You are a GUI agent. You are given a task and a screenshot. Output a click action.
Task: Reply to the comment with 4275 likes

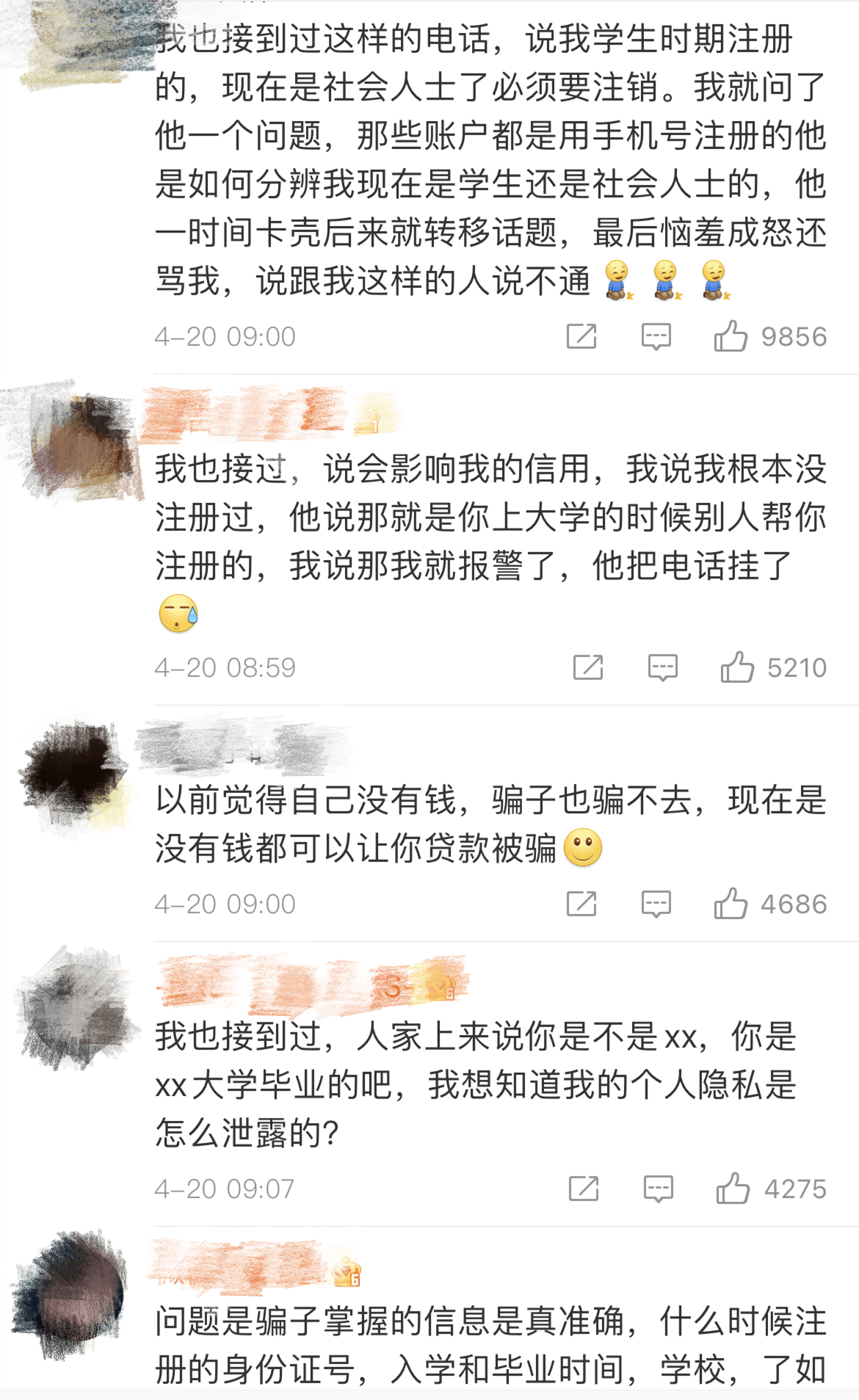coord(658,1189)
